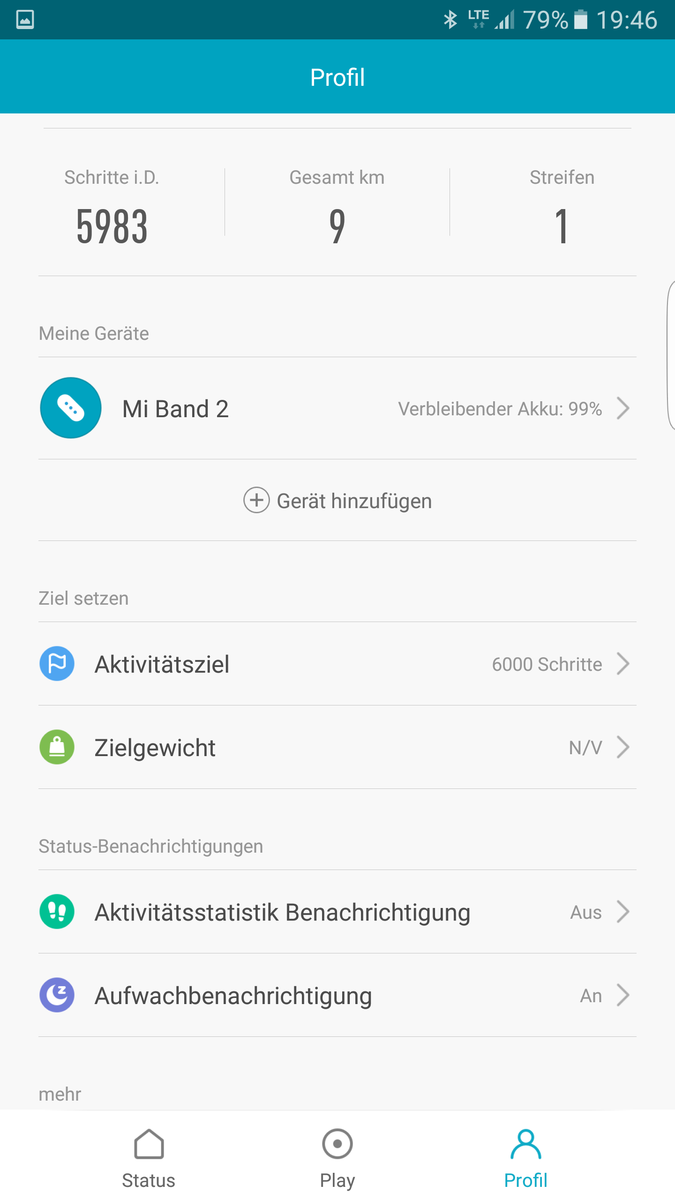Viewport: 675px width, 1200px height.
Task: Open Aktivitätsstatistik Benachrichtigung settings
Action: point(337,912)
